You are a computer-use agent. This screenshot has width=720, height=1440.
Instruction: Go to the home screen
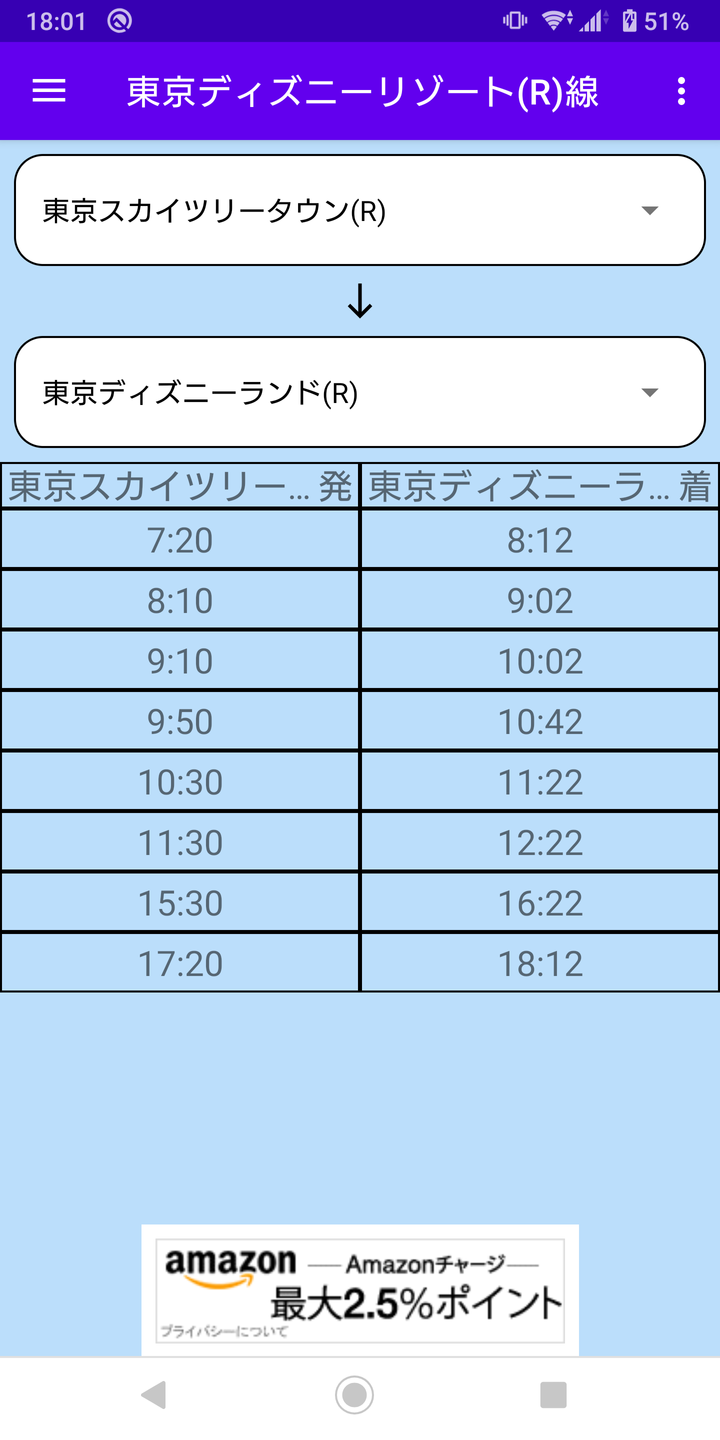[354, 1394]
